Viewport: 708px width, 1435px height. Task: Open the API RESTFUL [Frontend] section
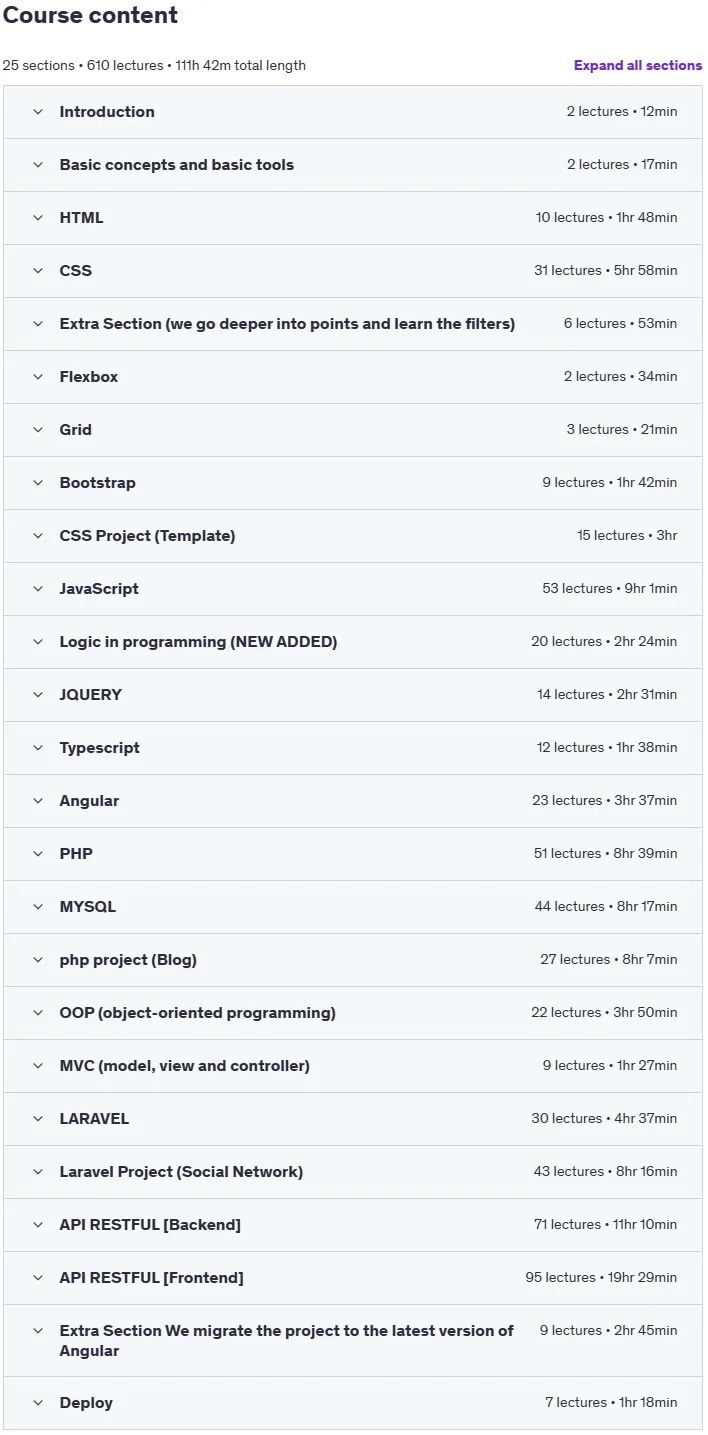tap(353, 1278)
